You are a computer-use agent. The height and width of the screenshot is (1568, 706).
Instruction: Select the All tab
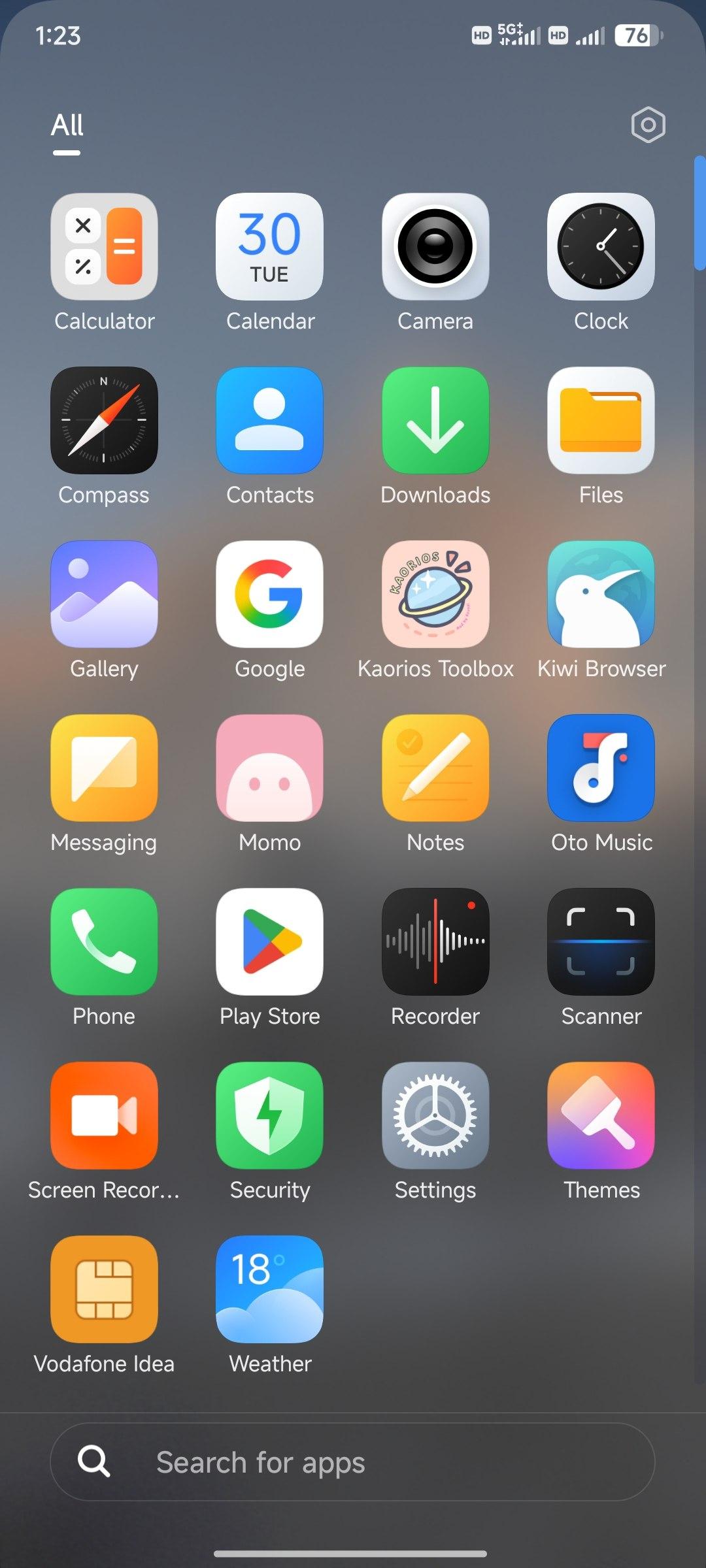click(67, 126)
